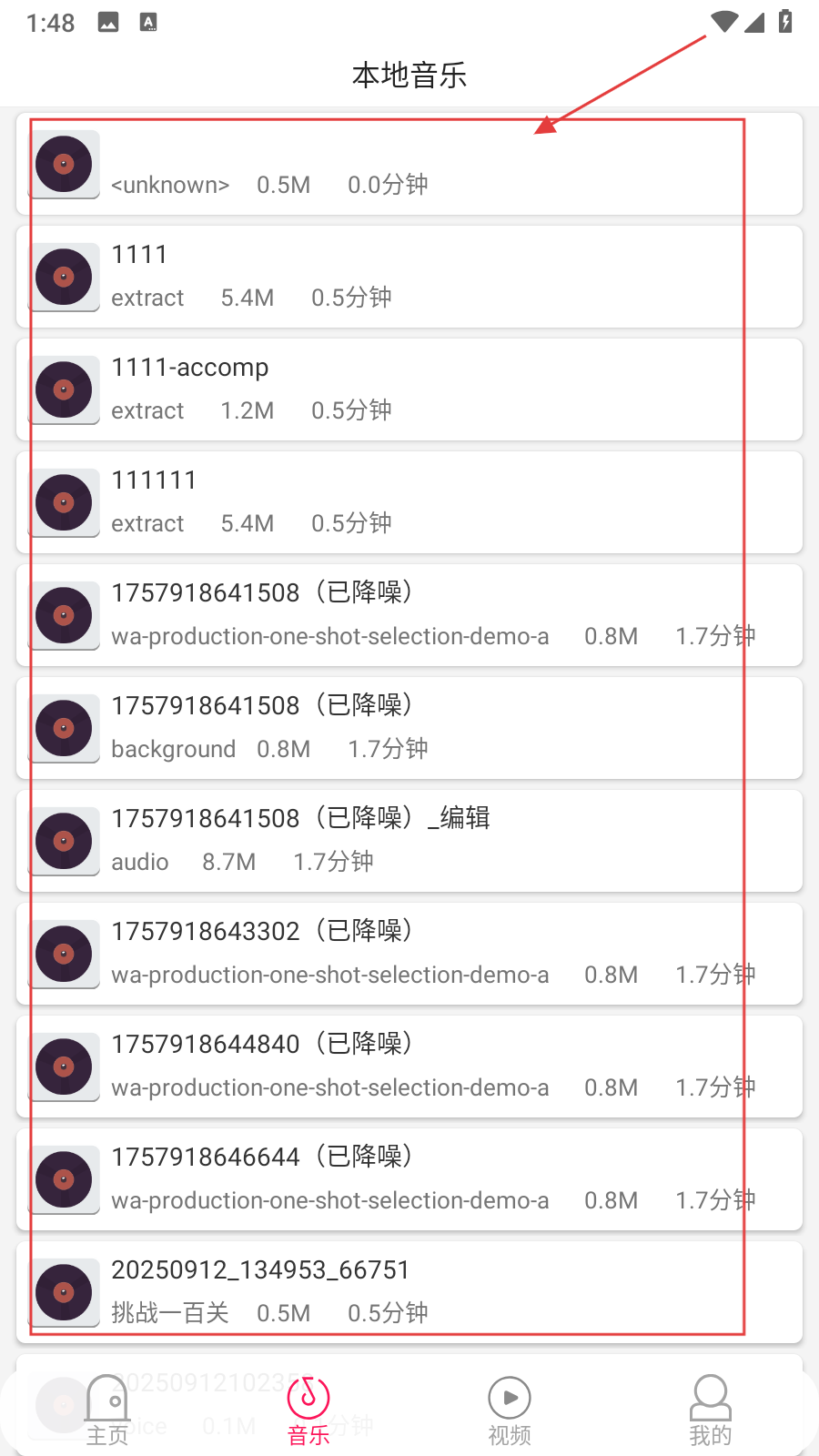Tap the 音乐 tab

click(308, 1410)
